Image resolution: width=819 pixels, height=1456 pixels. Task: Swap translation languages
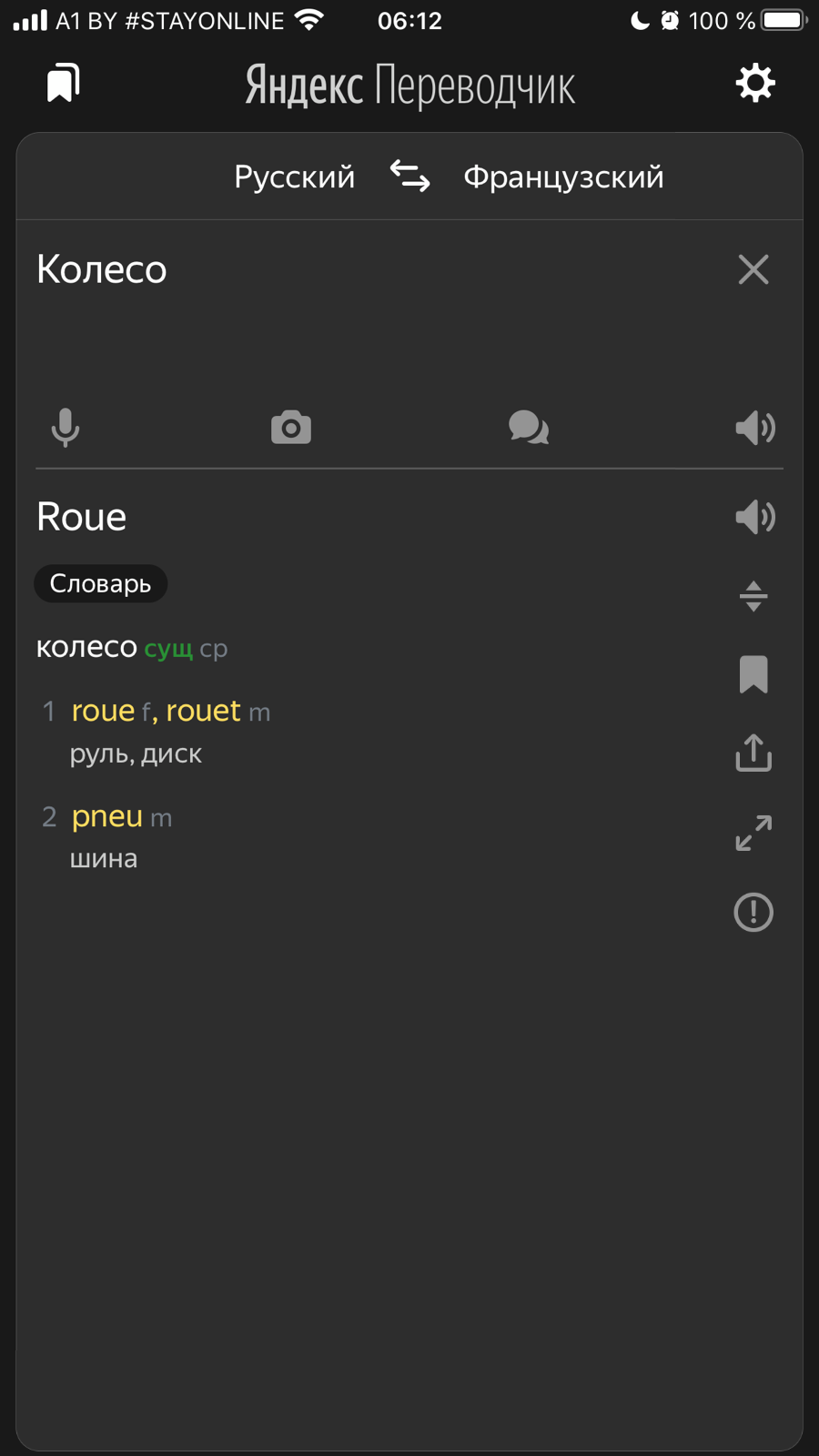(x=409, y=176)
